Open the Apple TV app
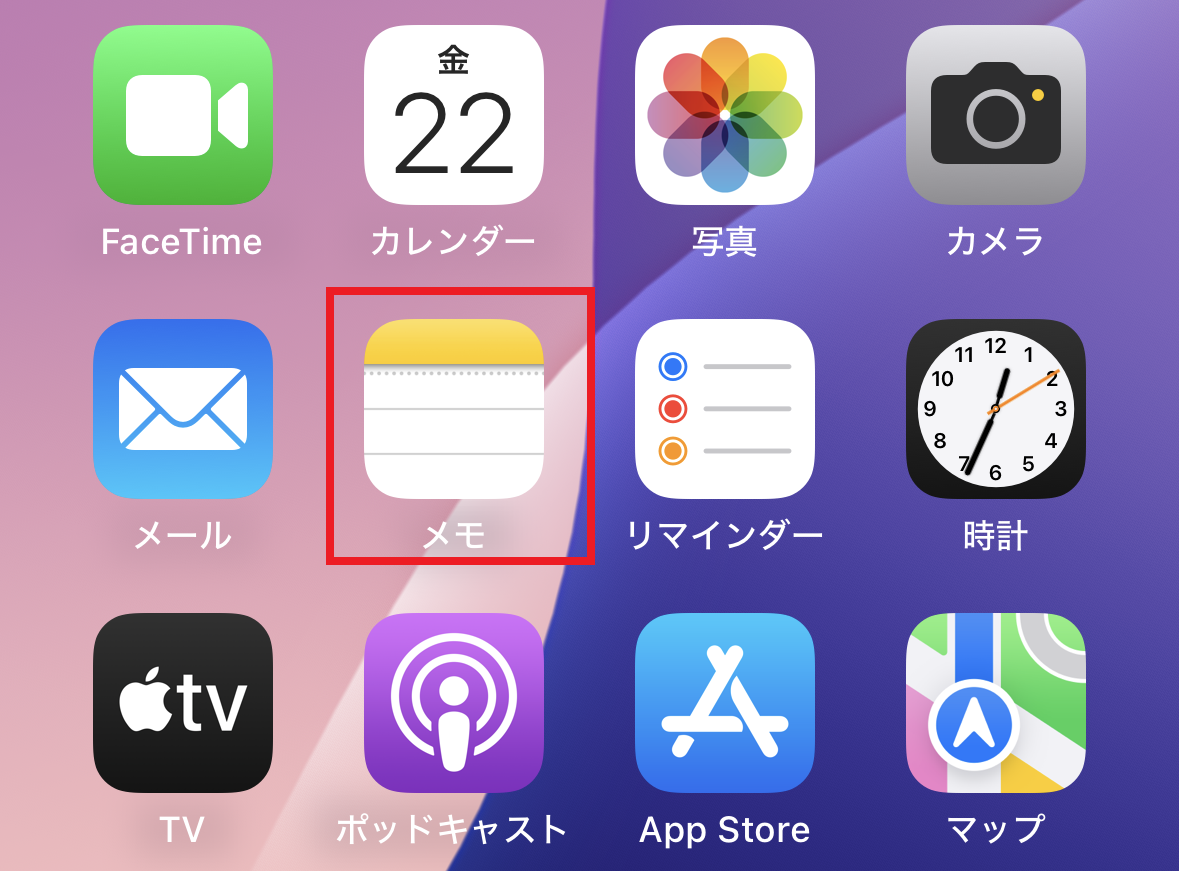Image resolution: width=1179 pixels, height=871 pixels. point(182,703)
